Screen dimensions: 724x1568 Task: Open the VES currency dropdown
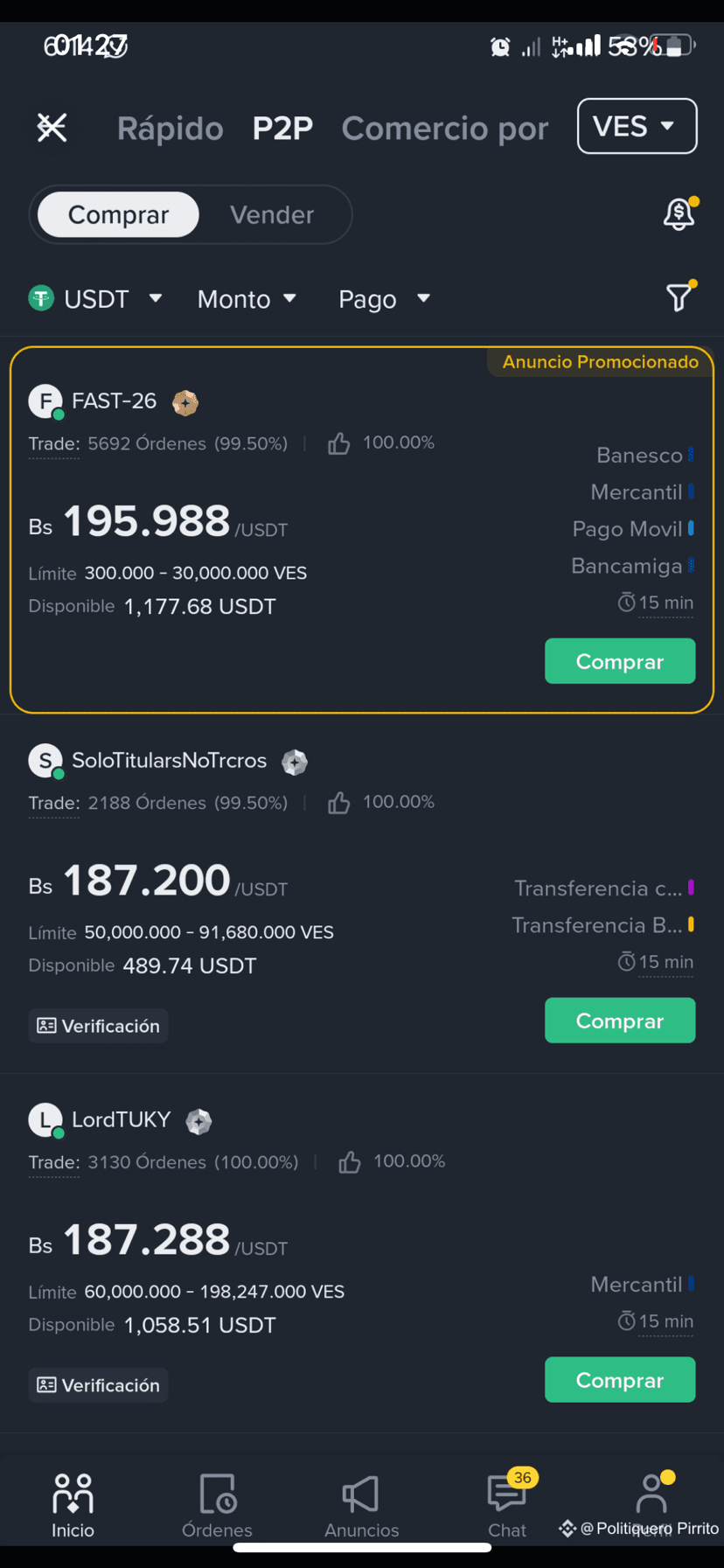[x=637, y=126]
